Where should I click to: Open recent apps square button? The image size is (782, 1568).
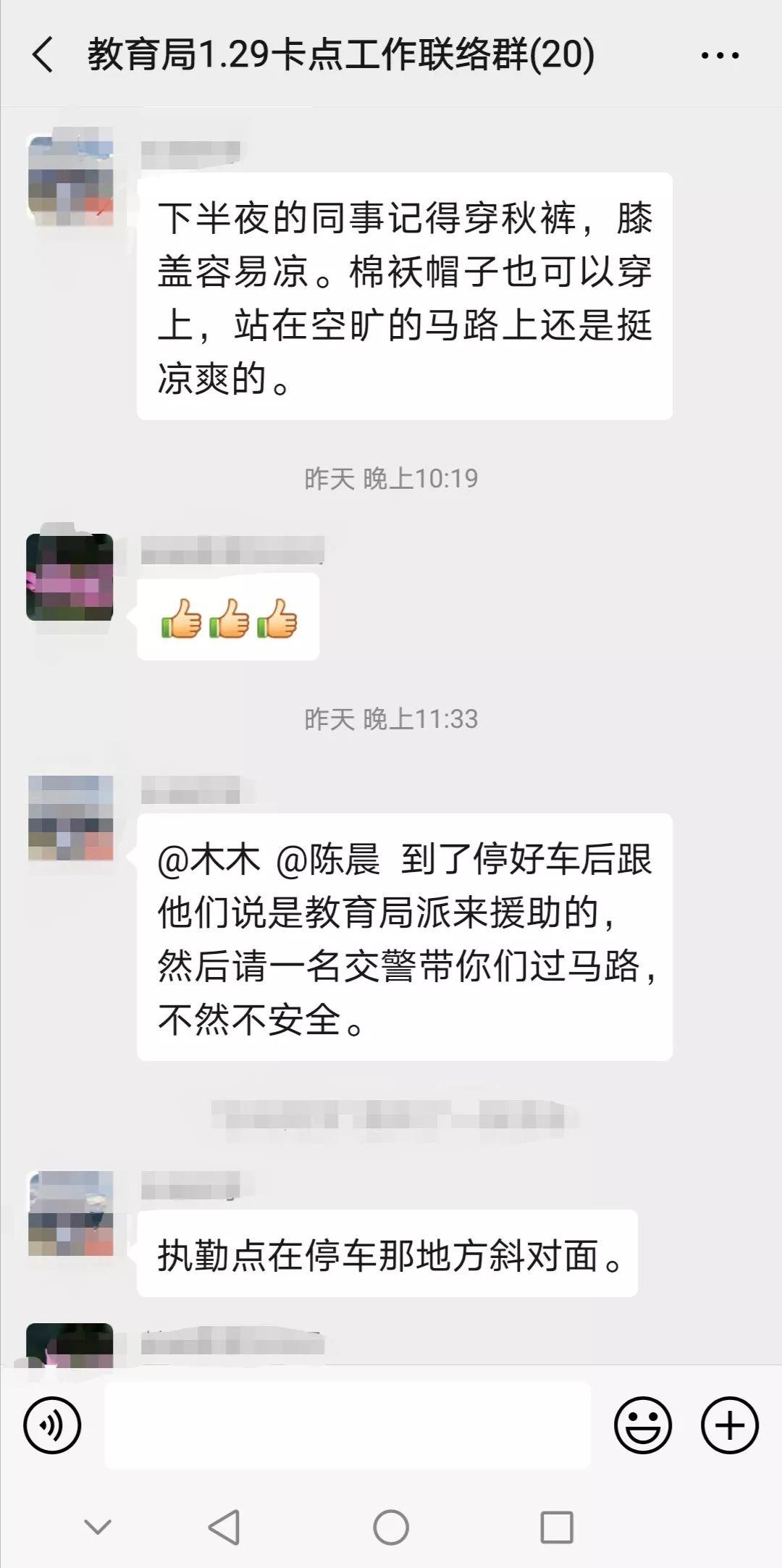(557, 1527)
